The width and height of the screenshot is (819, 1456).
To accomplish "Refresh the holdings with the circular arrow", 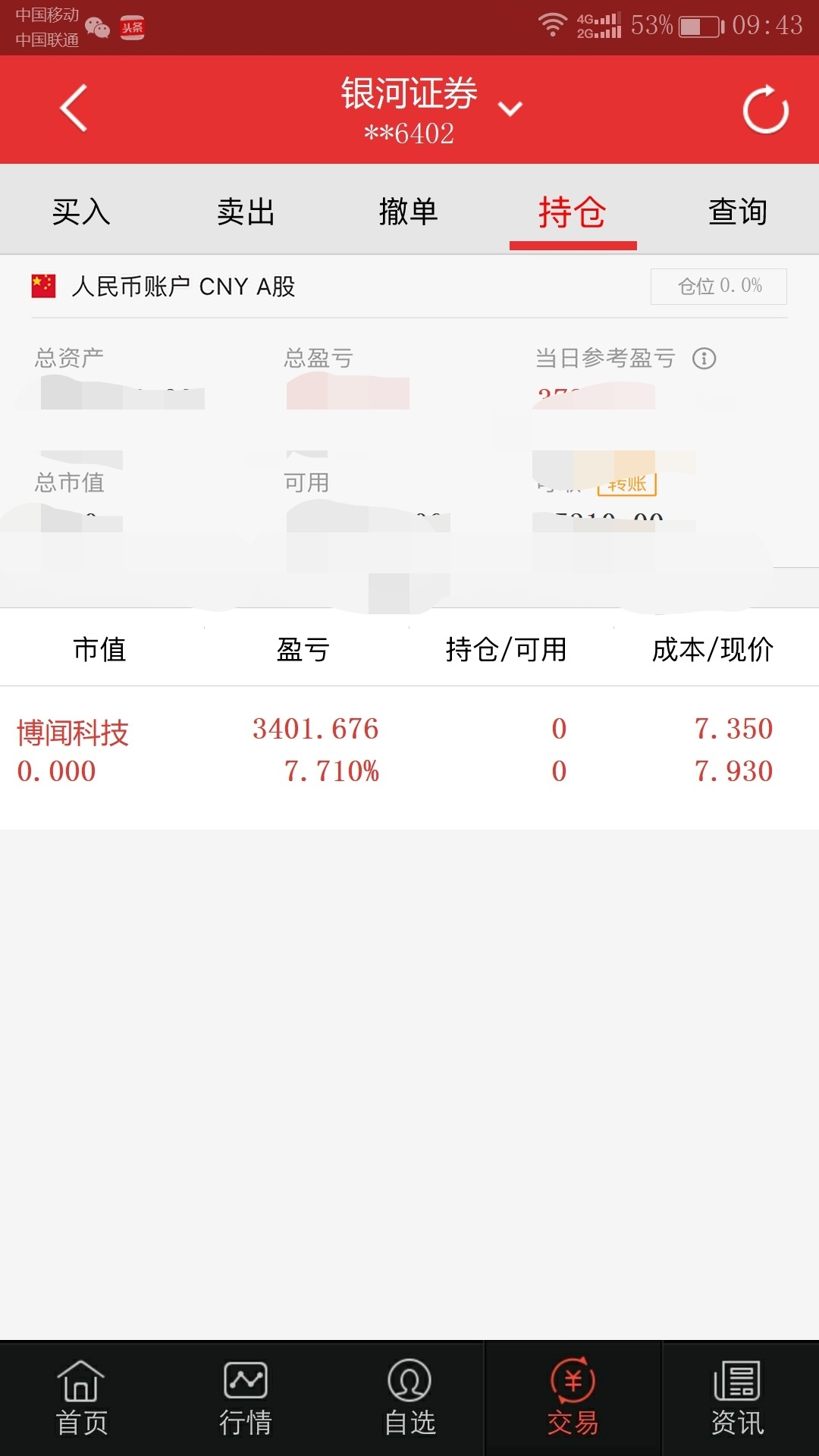I will tap(765, 111).
